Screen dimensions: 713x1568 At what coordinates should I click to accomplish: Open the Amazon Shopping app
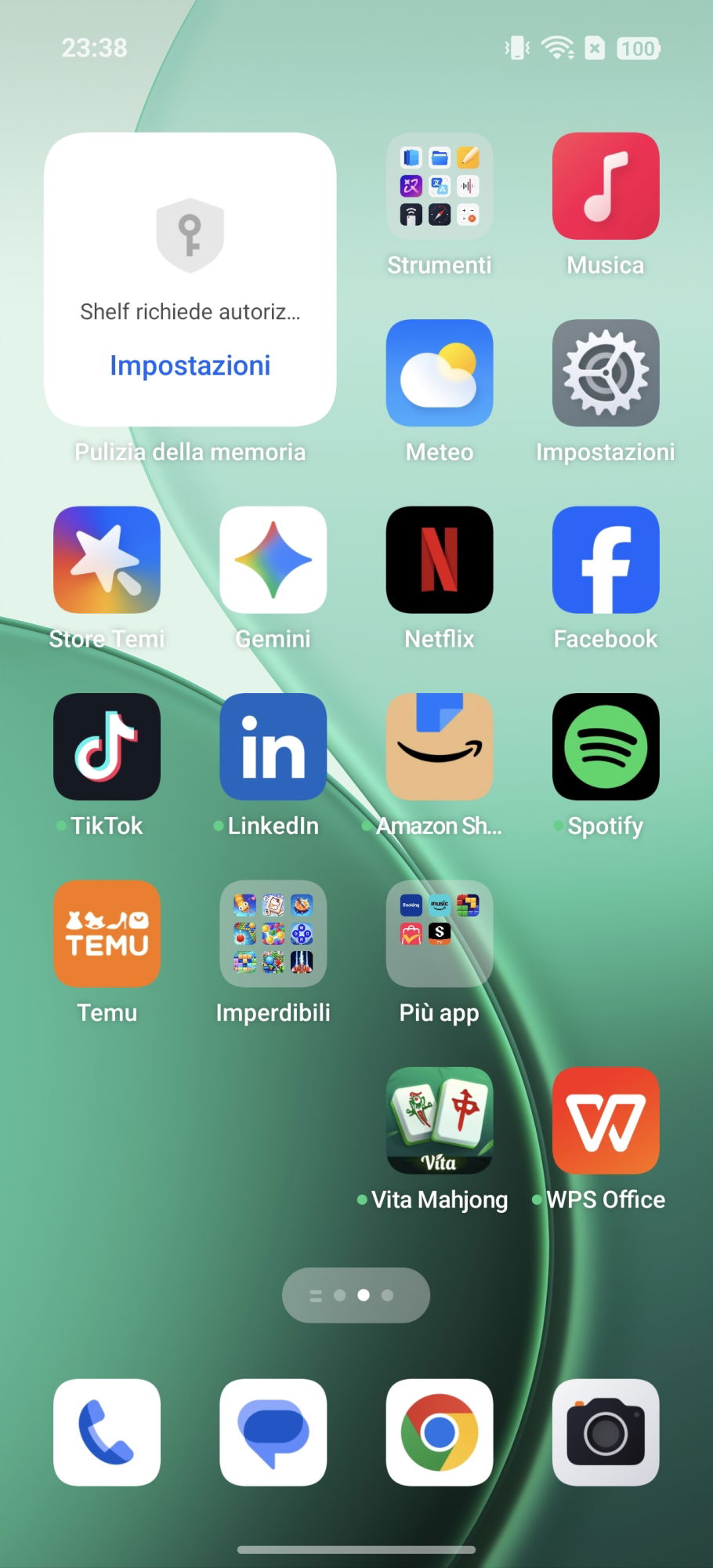(x=439, y=746)
